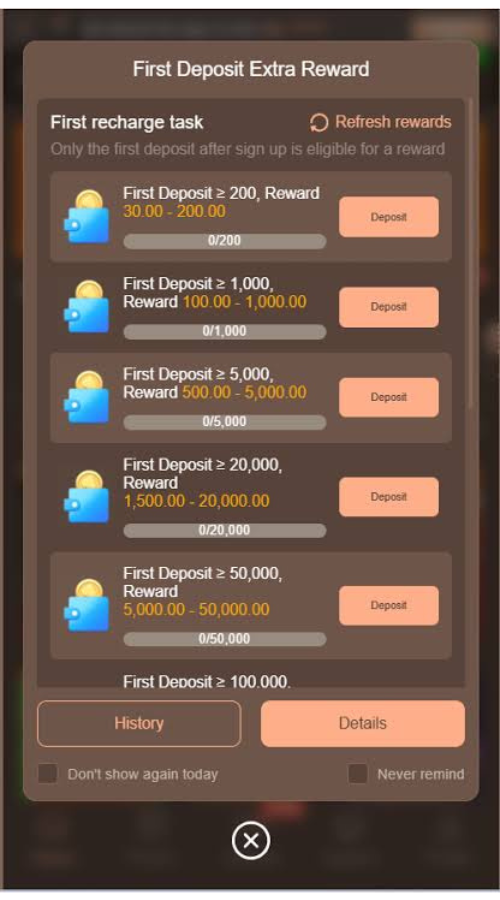Hit Deposit on the 50,000 reward row
500x900 pixels.
[x=389, y=606]
